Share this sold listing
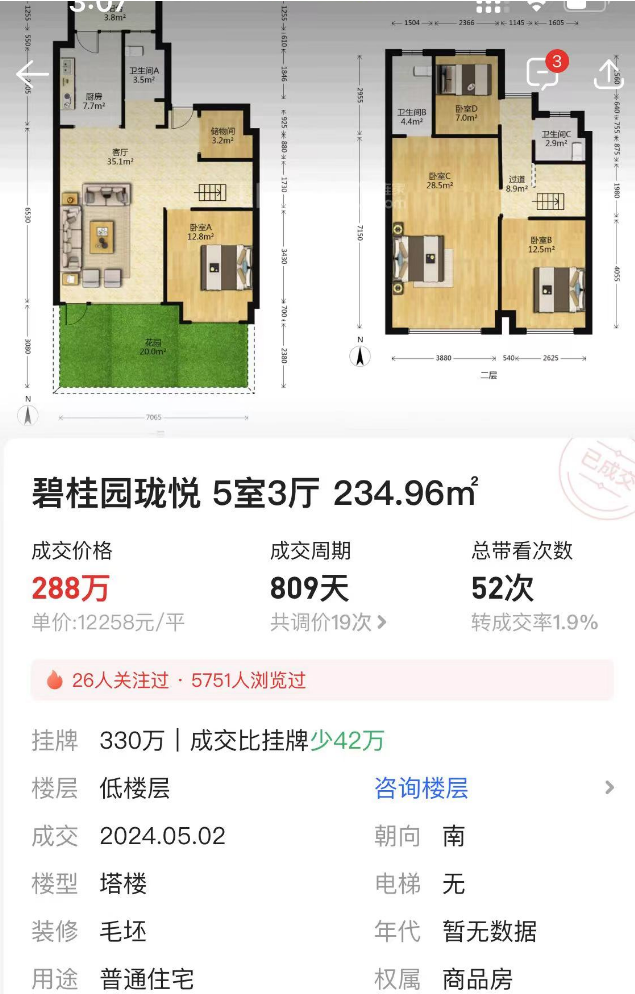 point(607,73)
